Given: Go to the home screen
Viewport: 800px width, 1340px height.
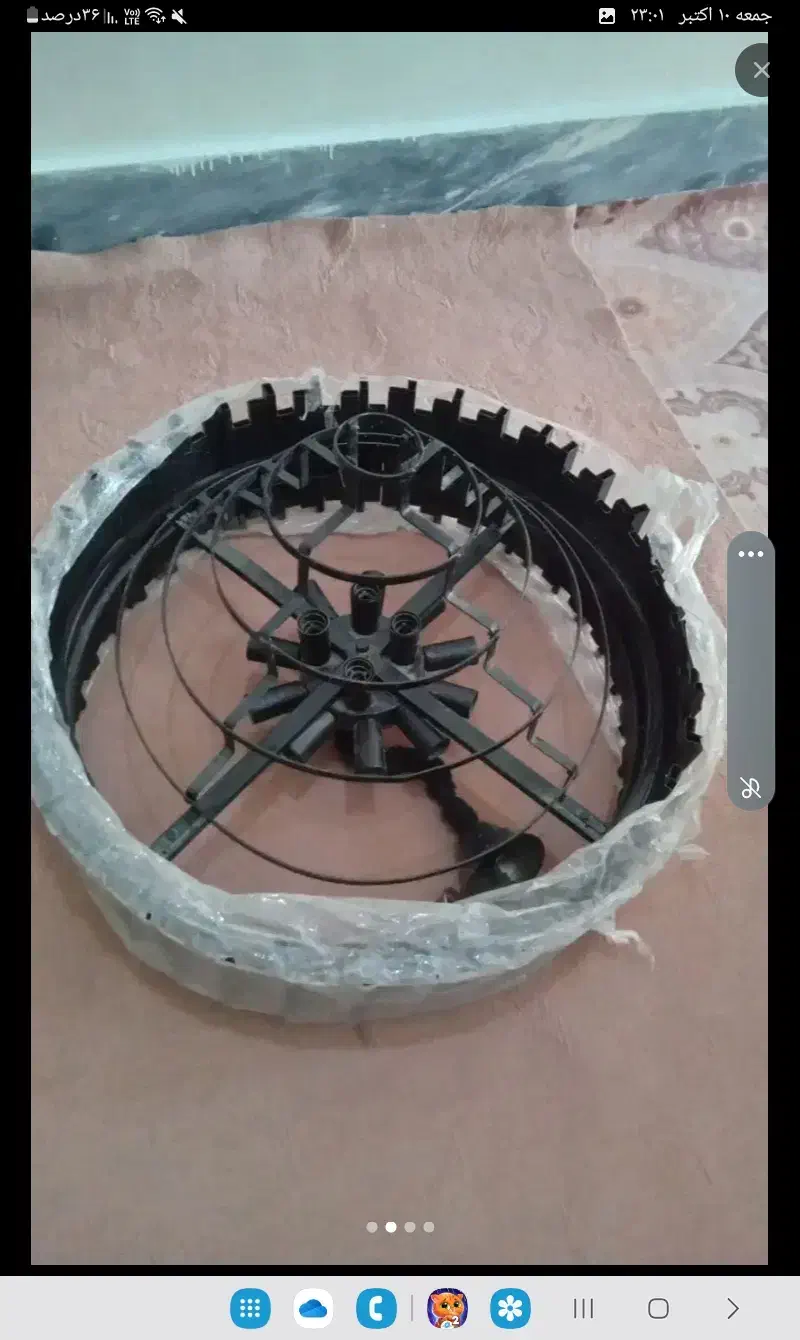Looking at the screenshot, I should click(658, 1308).
